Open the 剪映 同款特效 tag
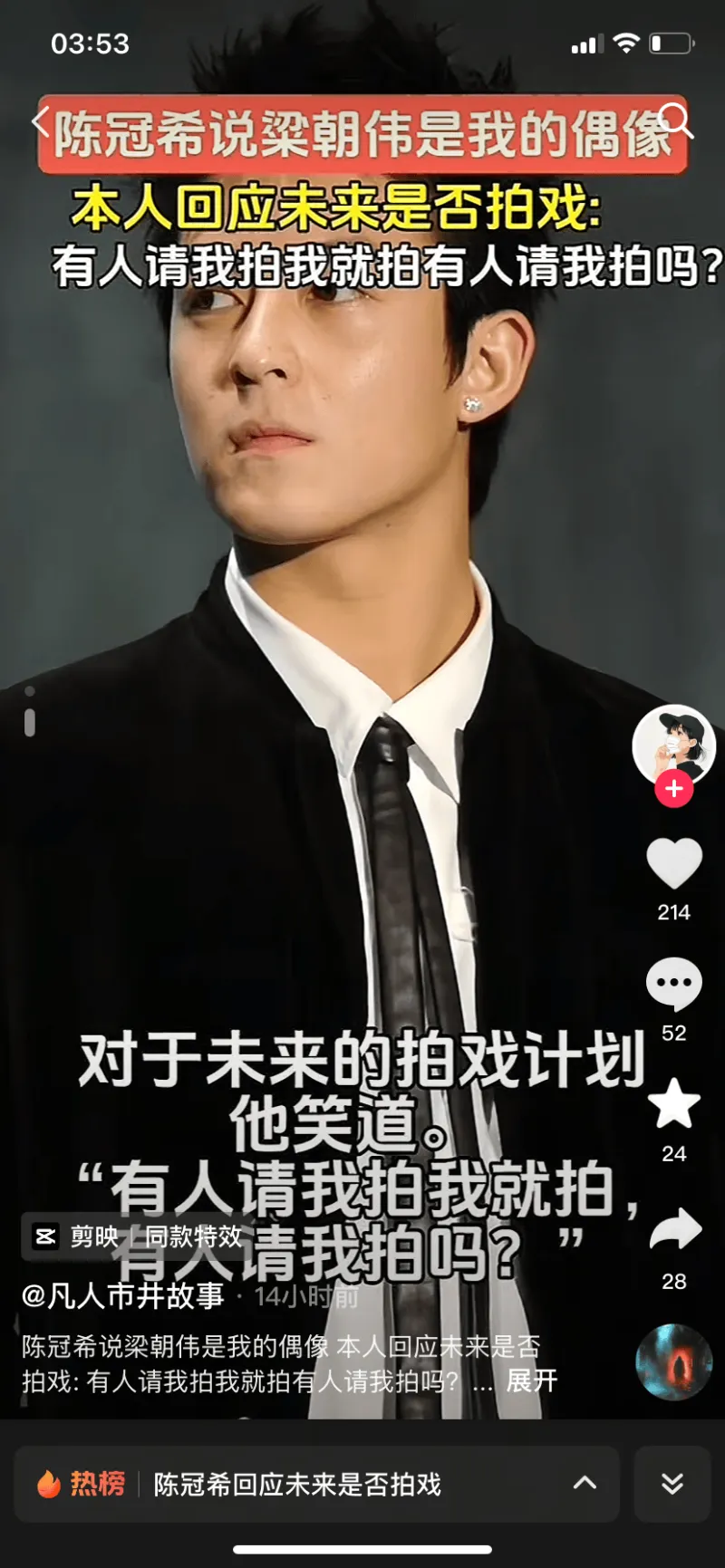Image resolution: width=725 pixels, height=1568 pixels. pyautogui.click(x=138, y=1236)
